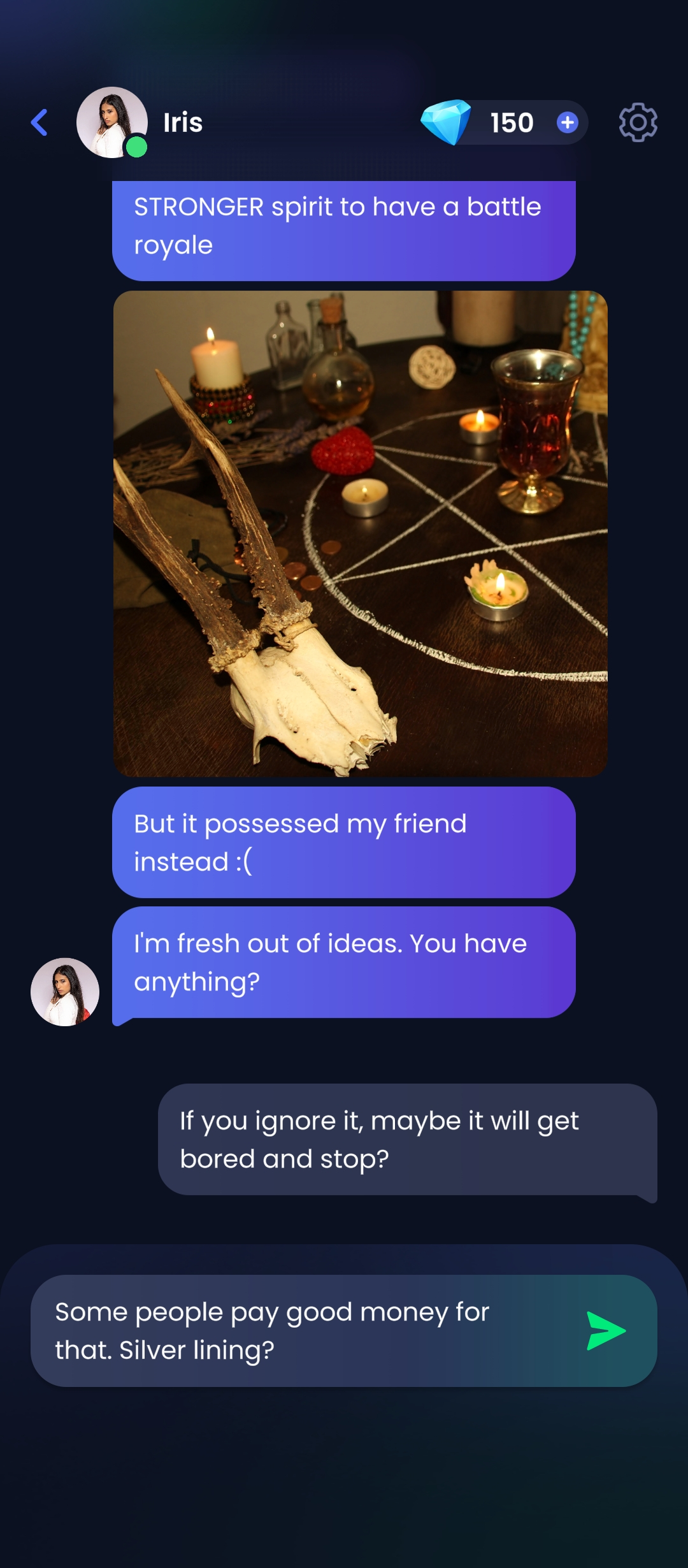View the ritual table photo Iris sent
This screenshot has height=1568, width=688.
coord(360,534)
